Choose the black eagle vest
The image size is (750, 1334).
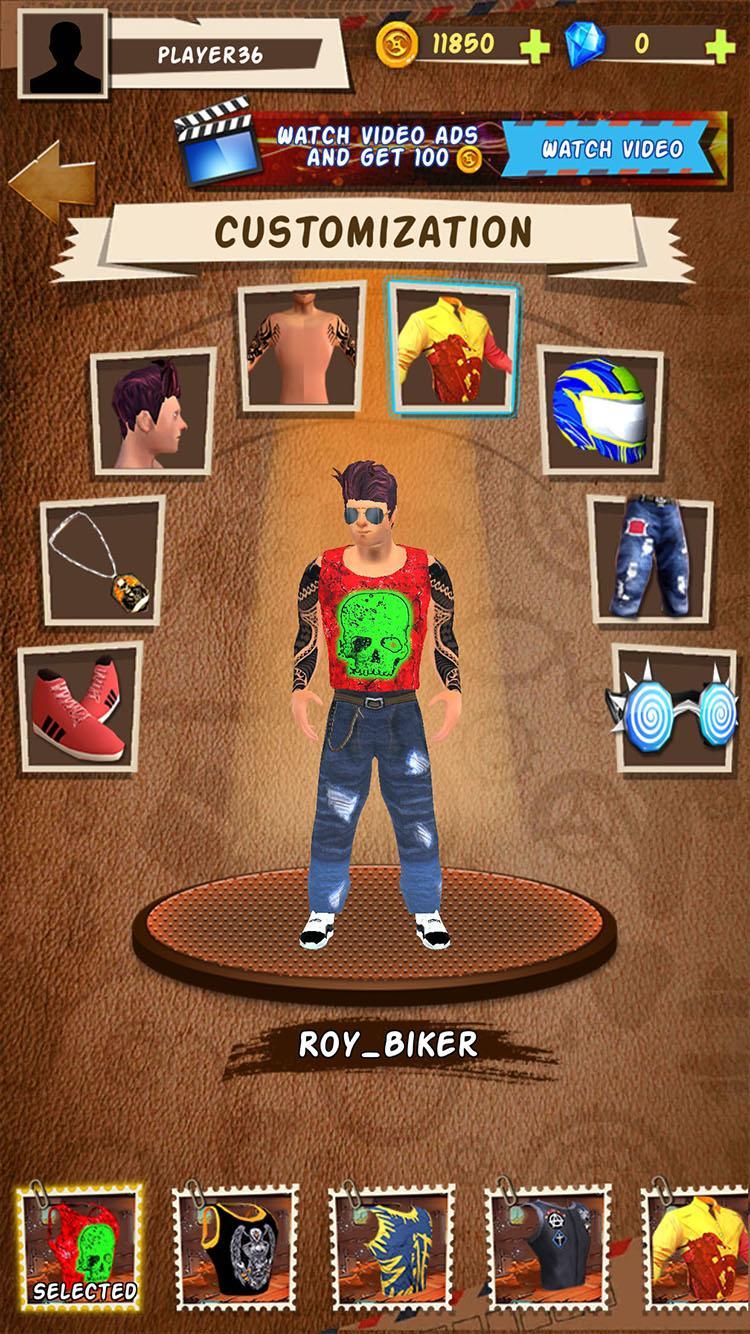pyautogui.click(x=236, y=1247)
